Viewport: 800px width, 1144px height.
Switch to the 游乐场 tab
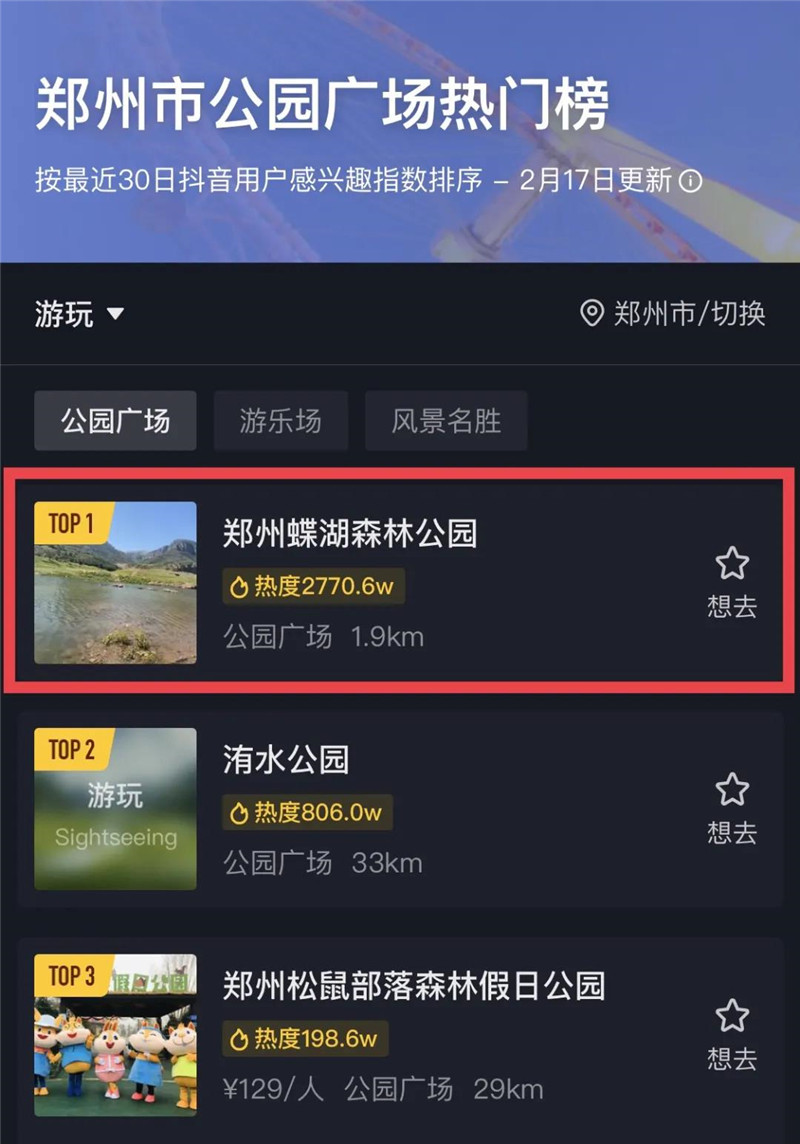pyautogui.click(x=280, y=421)
